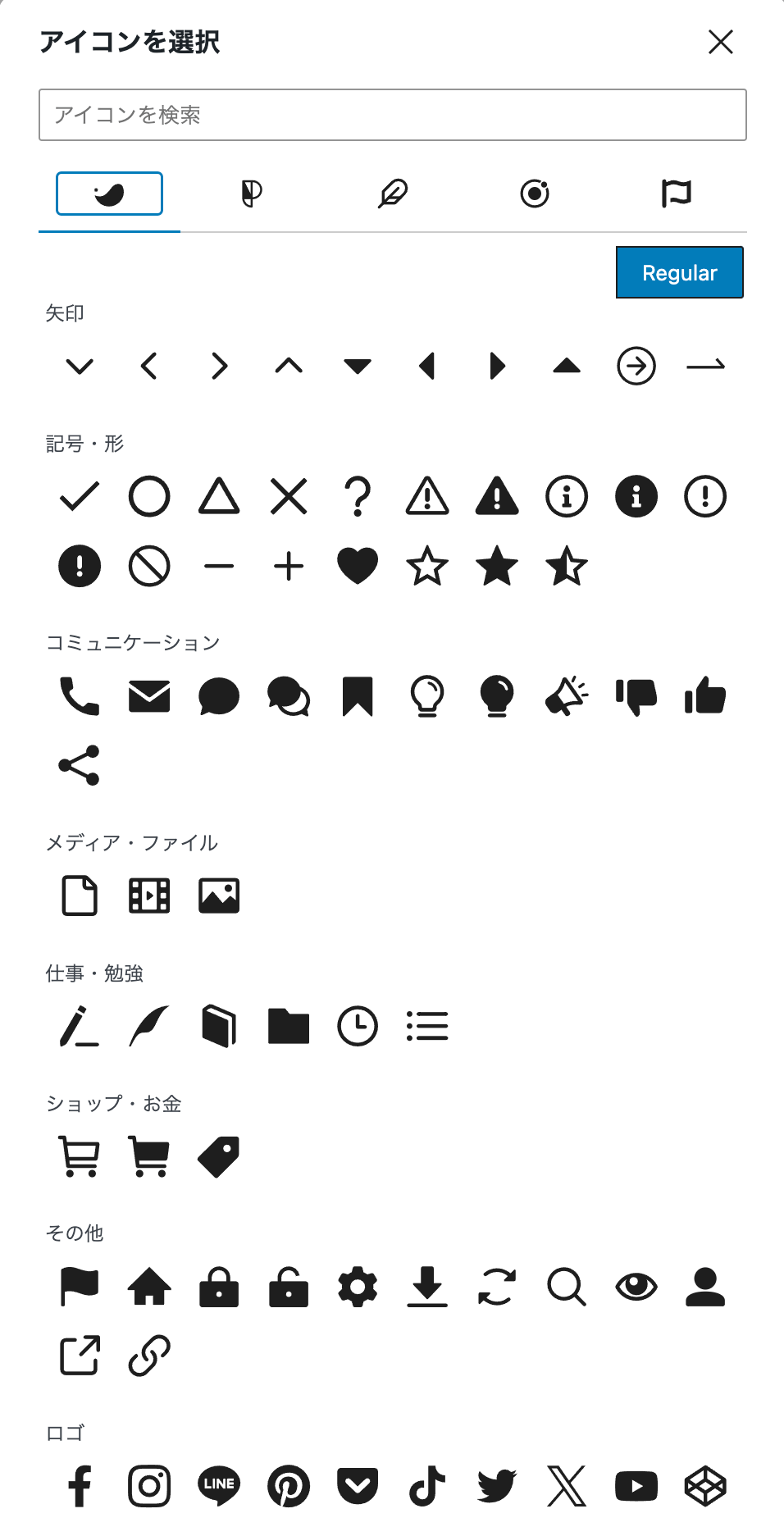
Task: Switch to the circular target icon set tab
Action: click(x=535, y=194)
